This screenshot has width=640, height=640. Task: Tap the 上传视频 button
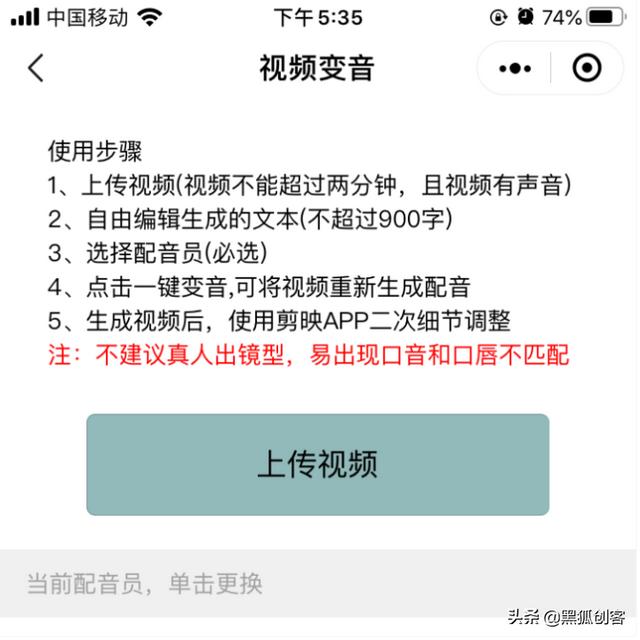[x=317, y=465]
